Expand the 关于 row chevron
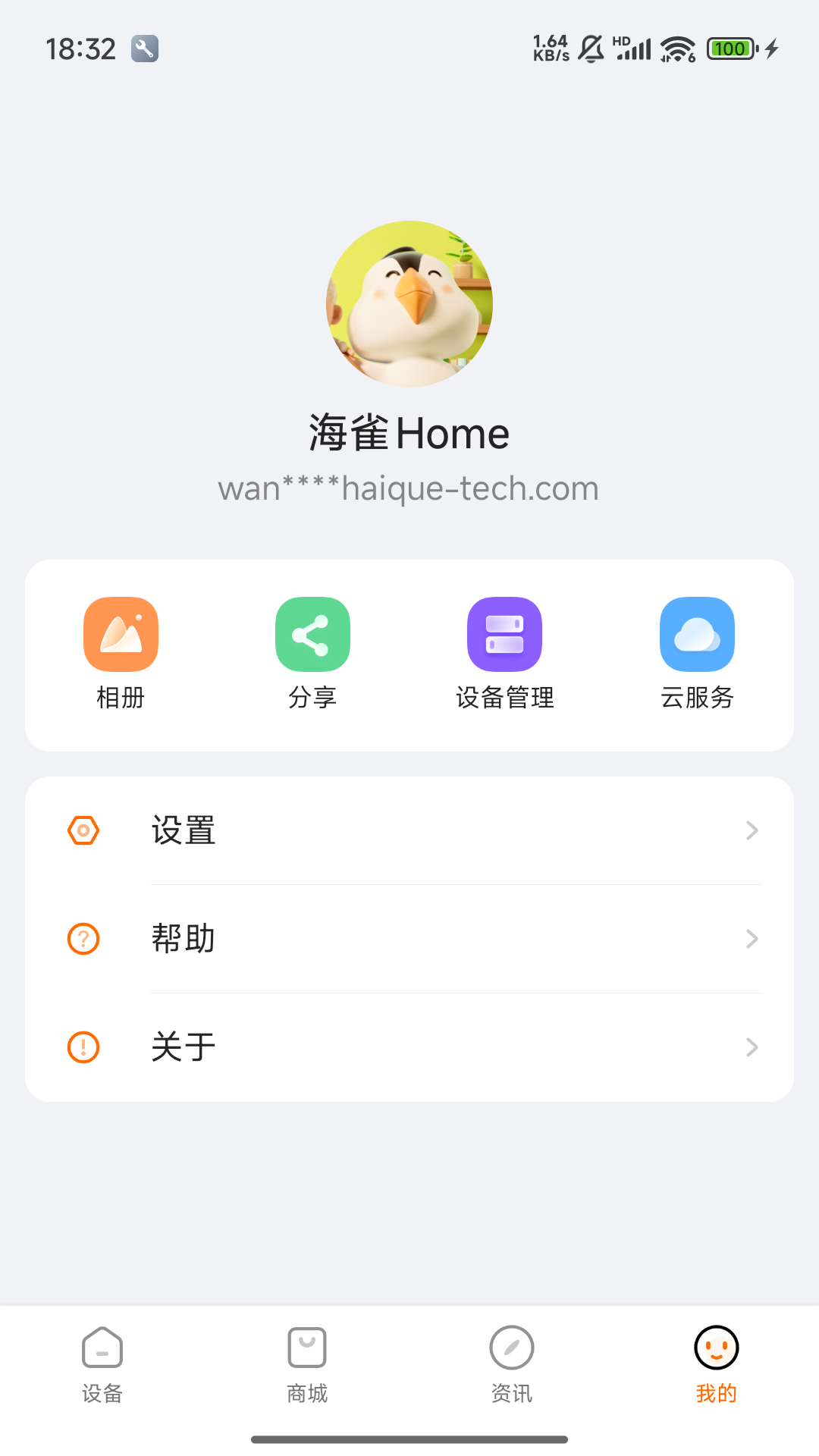 (752, 1047)
